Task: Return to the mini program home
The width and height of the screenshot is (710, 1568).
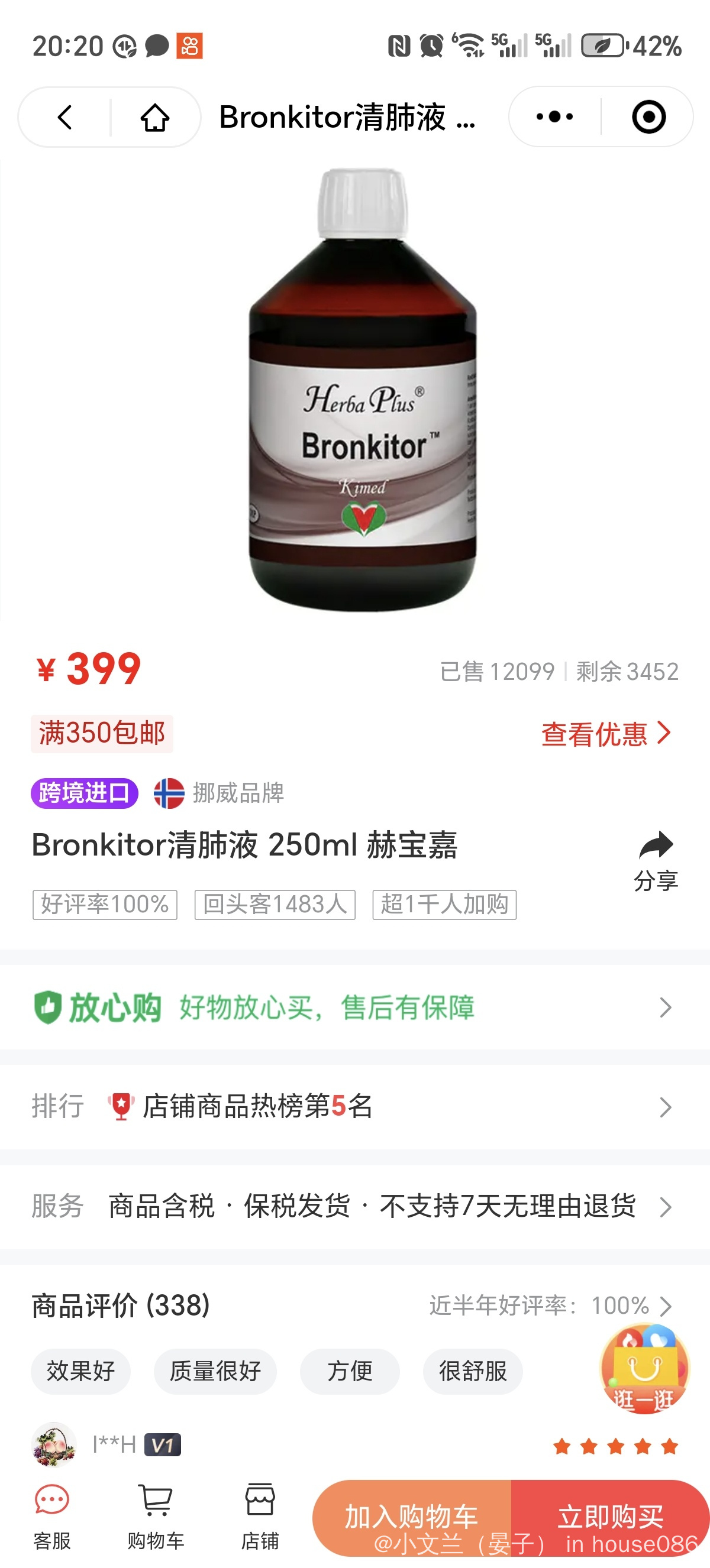Action: point(154,117)
